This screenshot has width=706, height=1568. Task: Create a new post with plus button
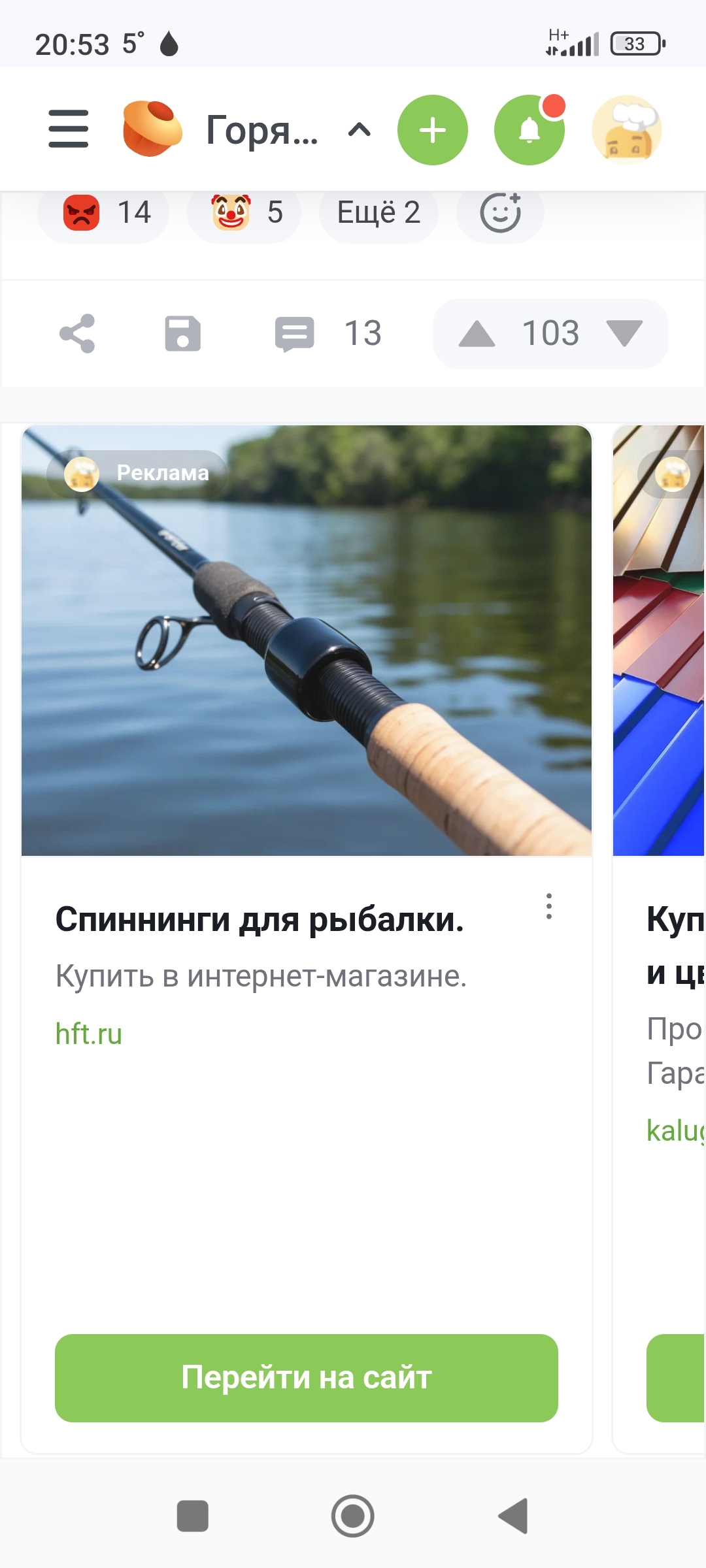432,130
